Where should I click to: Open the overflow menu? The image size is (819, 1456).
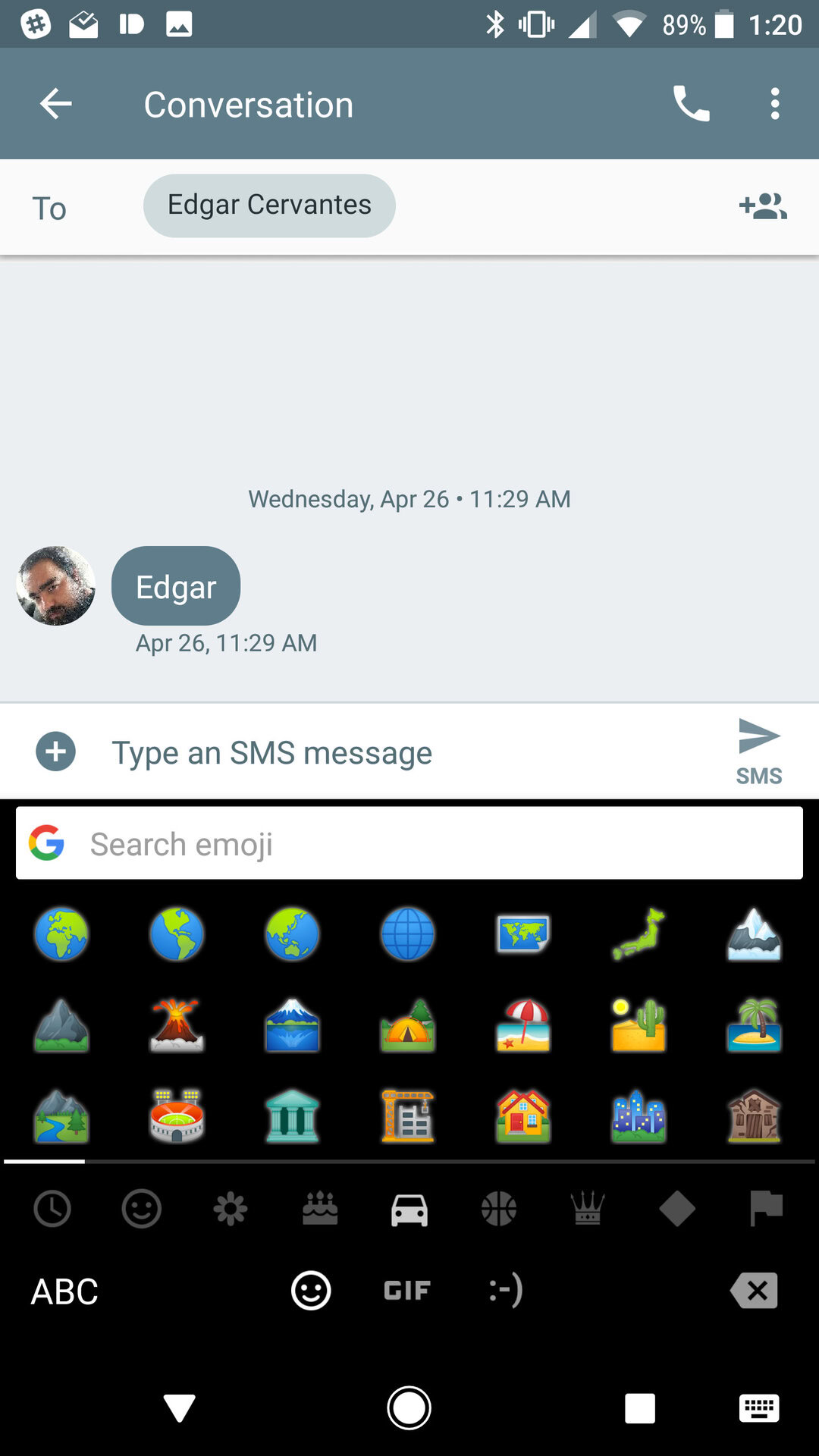click(774, 104)
